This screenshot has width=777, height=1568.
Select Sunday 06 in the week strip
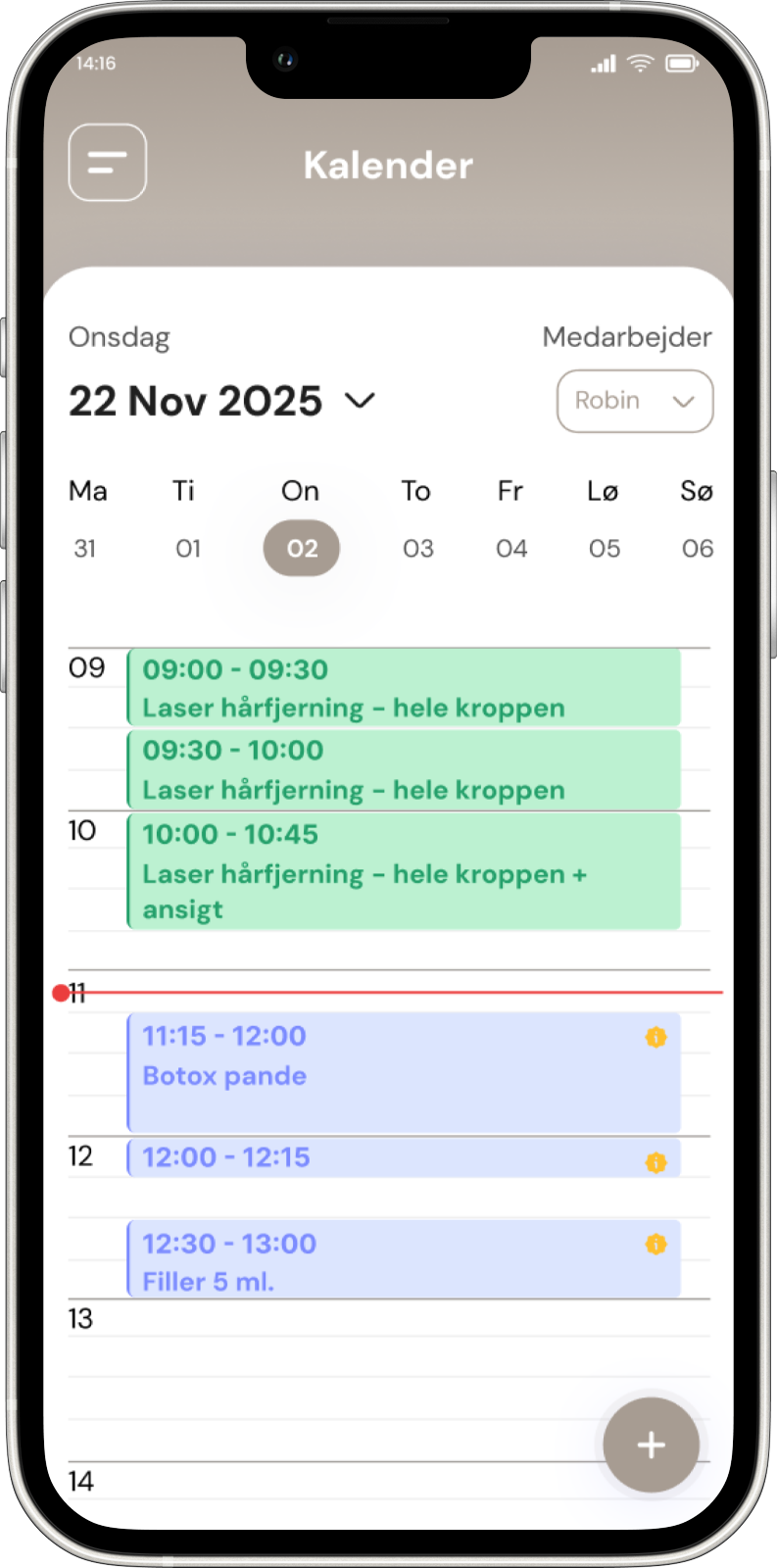(697, 548)
